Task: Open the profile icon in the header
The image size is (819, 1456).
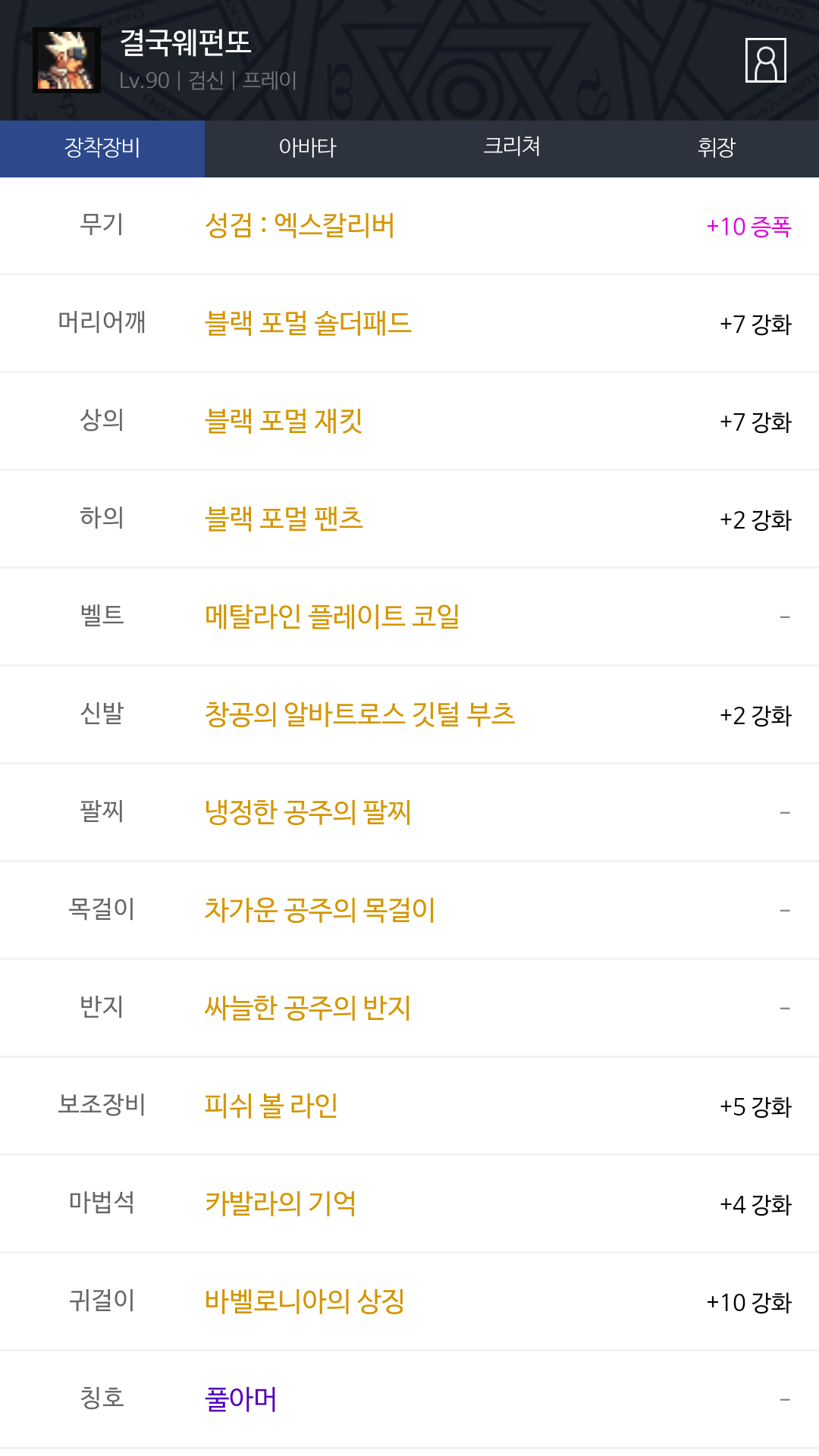Action: pos(765,60)
